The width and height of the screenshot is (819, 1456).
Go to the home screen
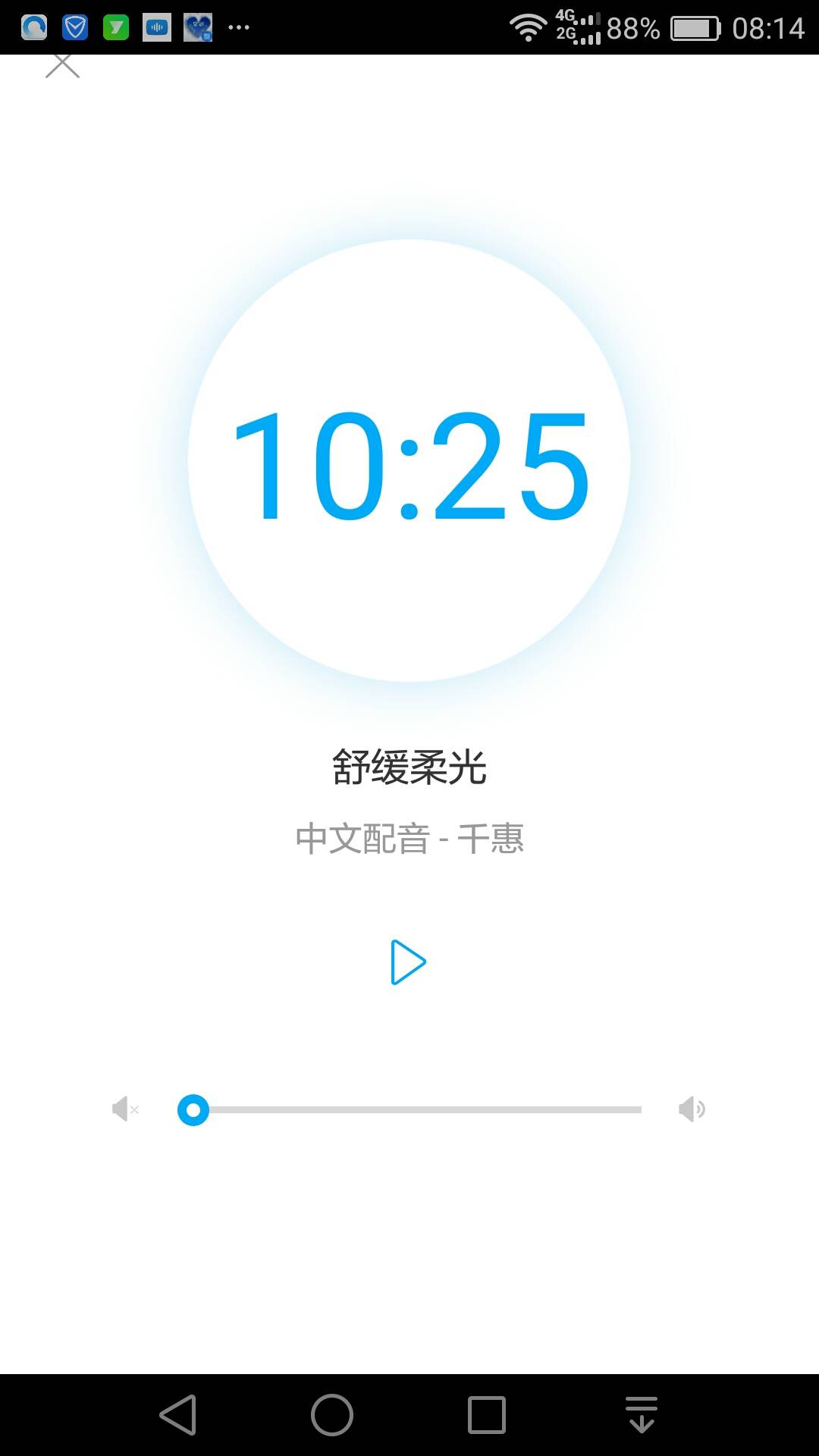tap(332, 1415)
